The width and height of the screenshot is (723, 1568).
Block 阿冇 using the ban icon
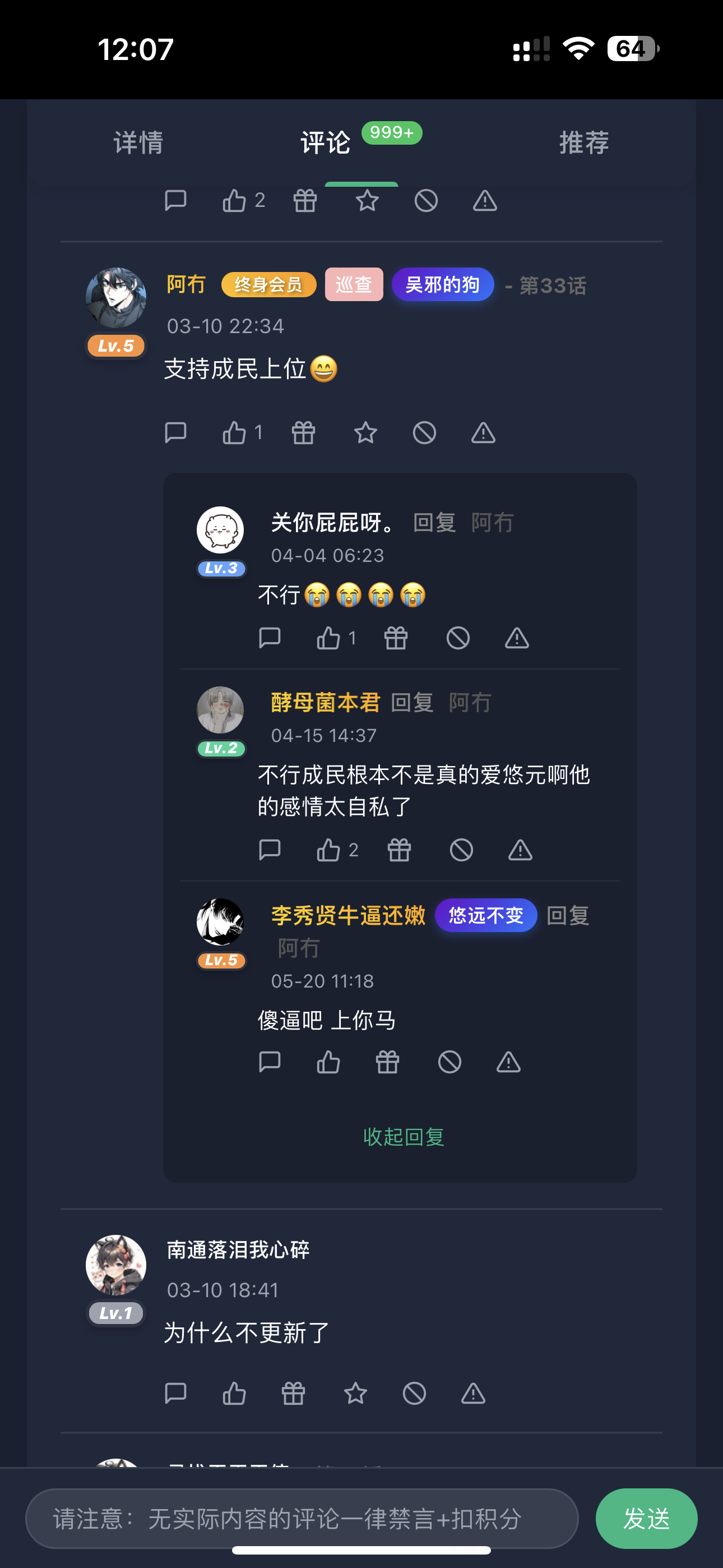(x=424, y=433)
